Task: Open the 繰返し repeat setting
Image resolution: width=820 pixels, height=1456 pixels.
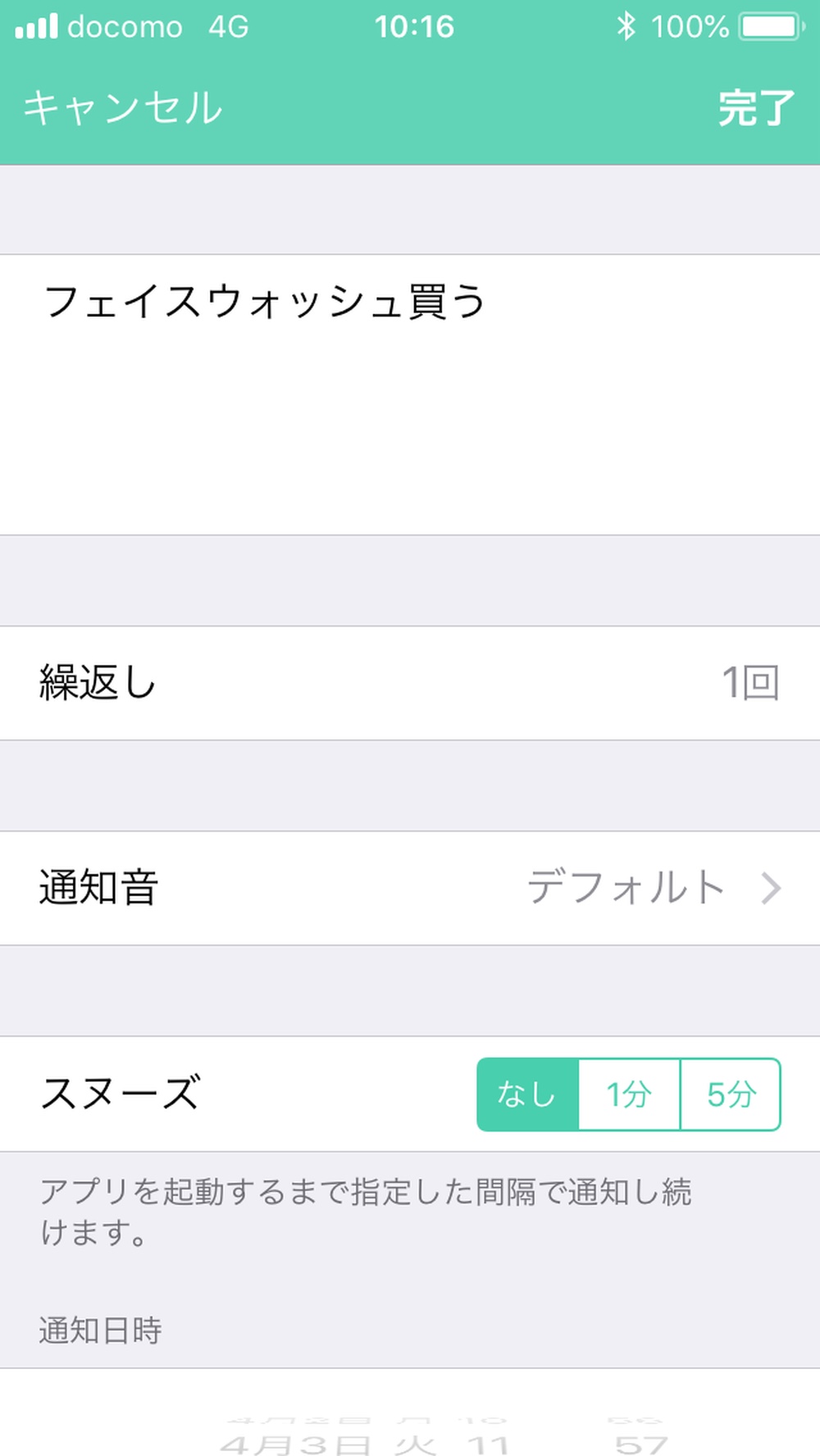Action: [410, 682]
